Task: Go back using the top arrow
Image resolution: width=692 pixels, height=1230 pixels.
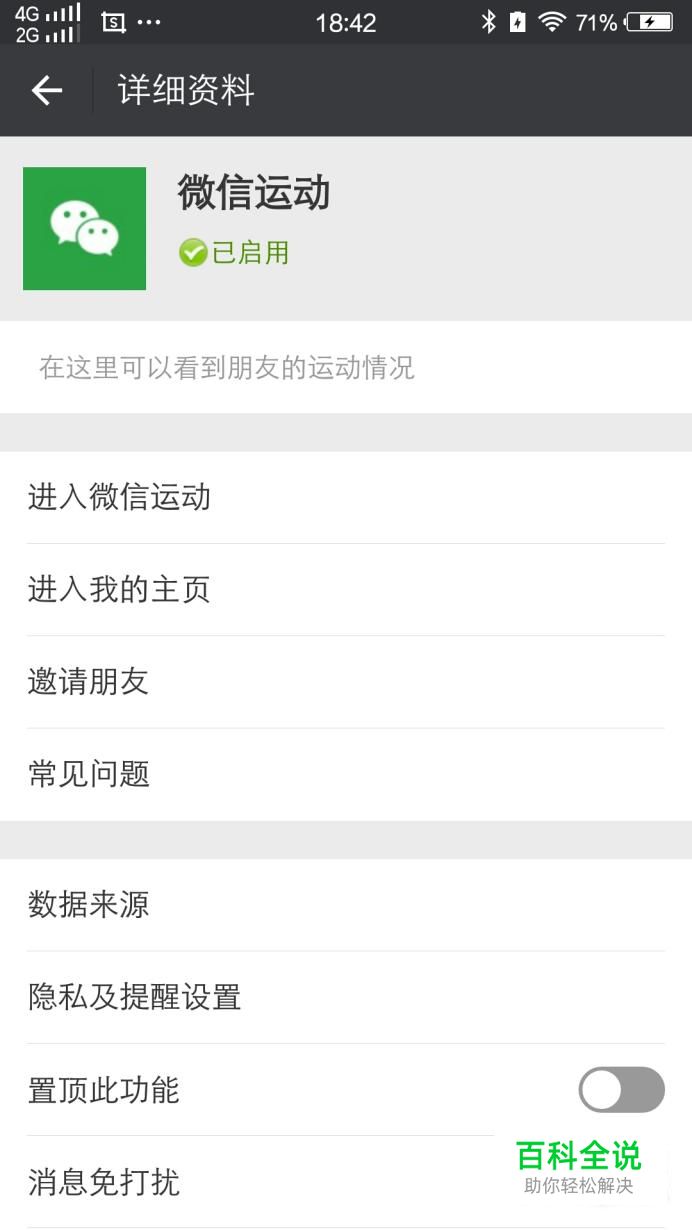Action: [46, 91]
